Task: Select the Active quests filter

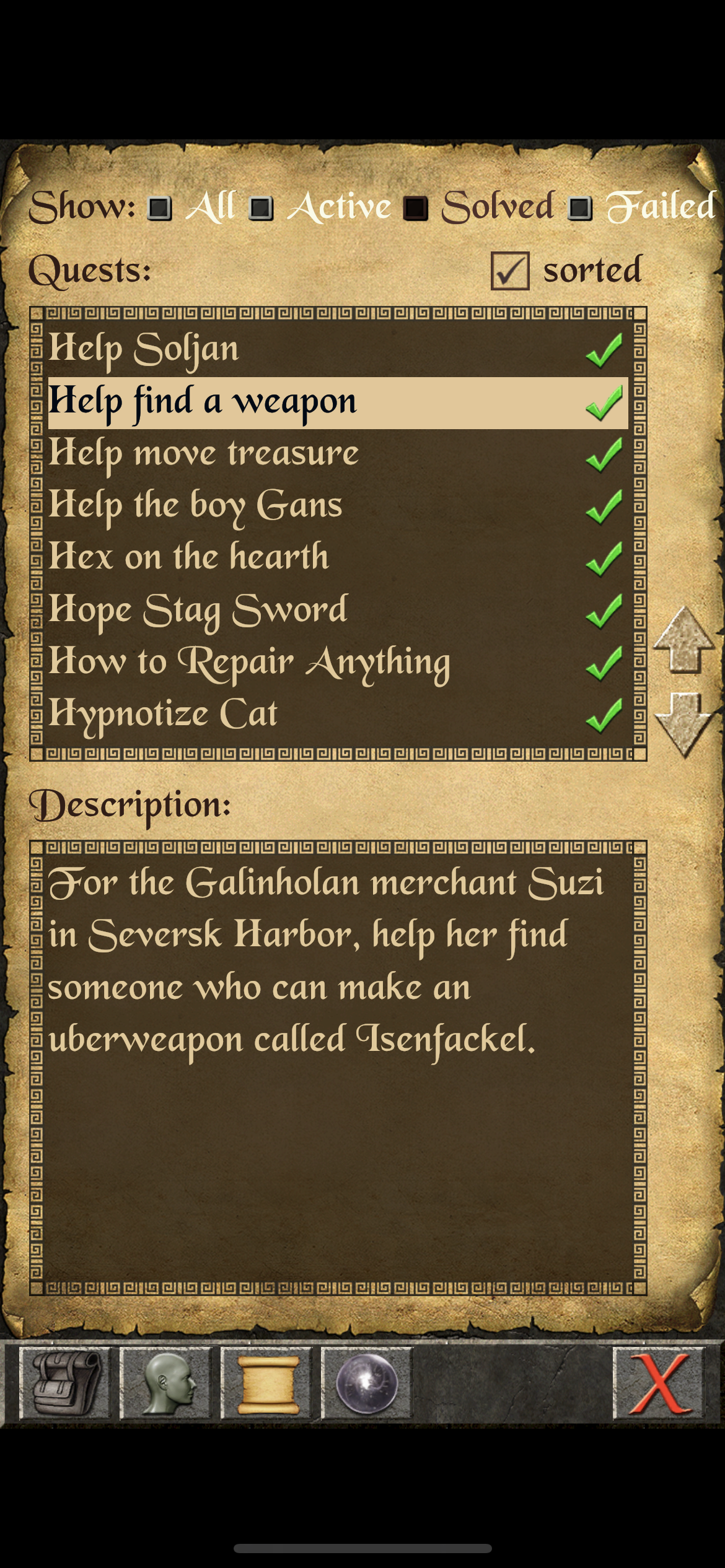Action: click(261, 208)
